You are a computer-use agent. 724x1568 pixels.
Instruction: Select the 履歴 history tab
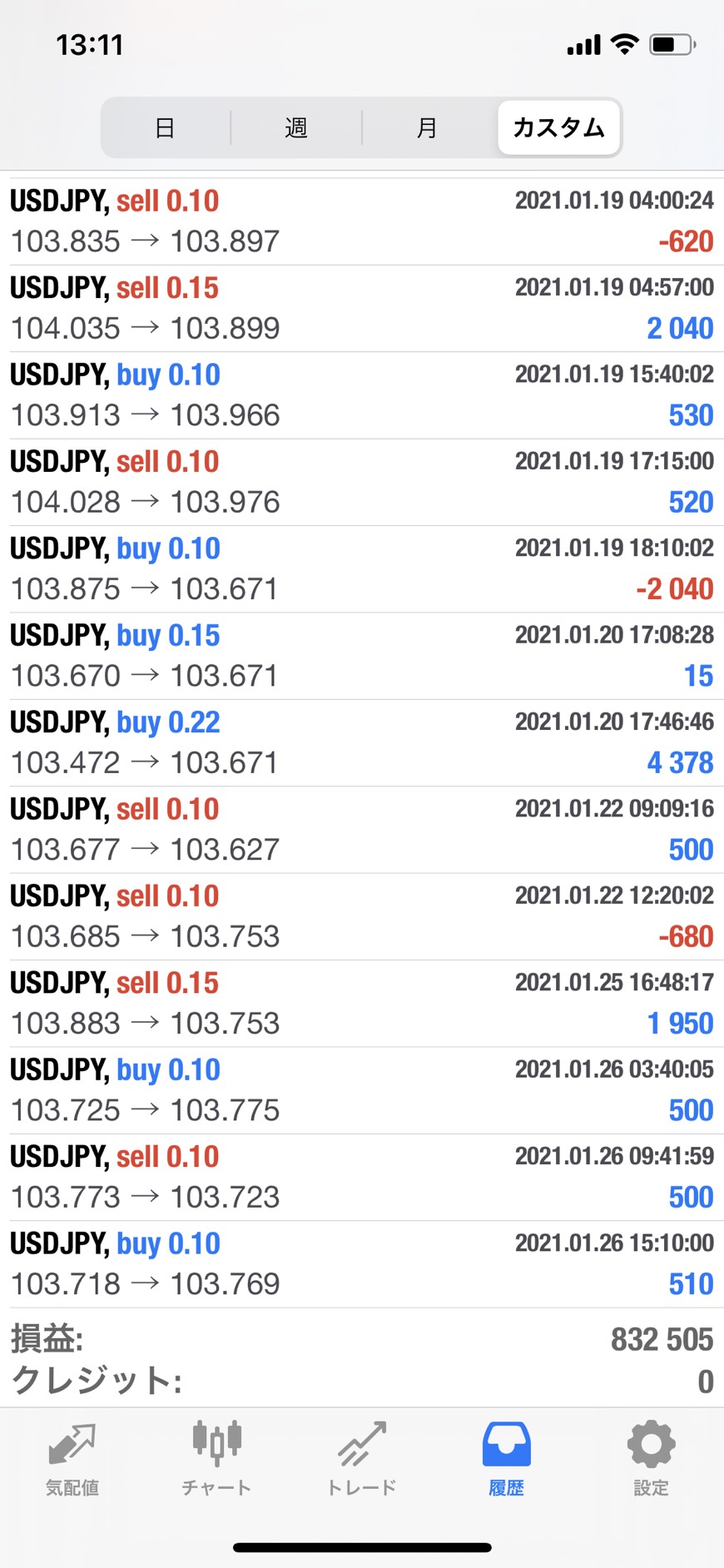pos(506,1460)
